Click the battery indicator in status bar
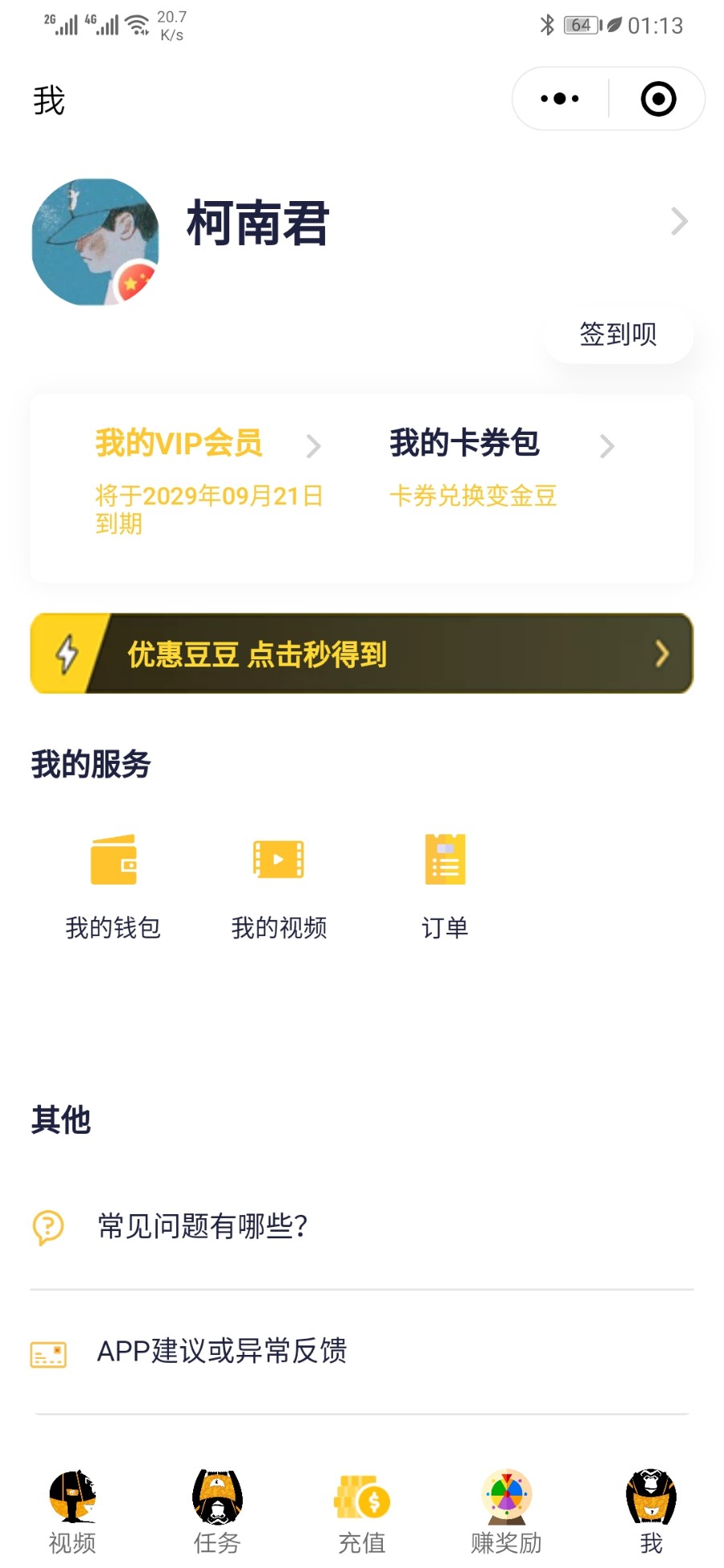 581,25
